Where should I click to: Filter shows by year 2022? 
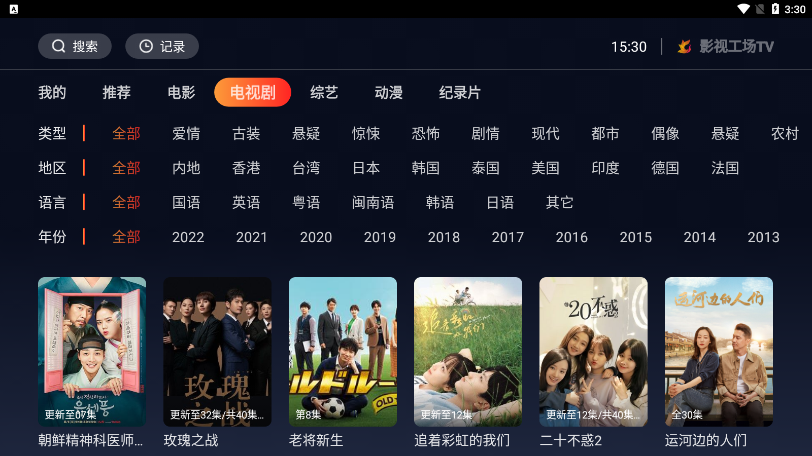point(188,237)
